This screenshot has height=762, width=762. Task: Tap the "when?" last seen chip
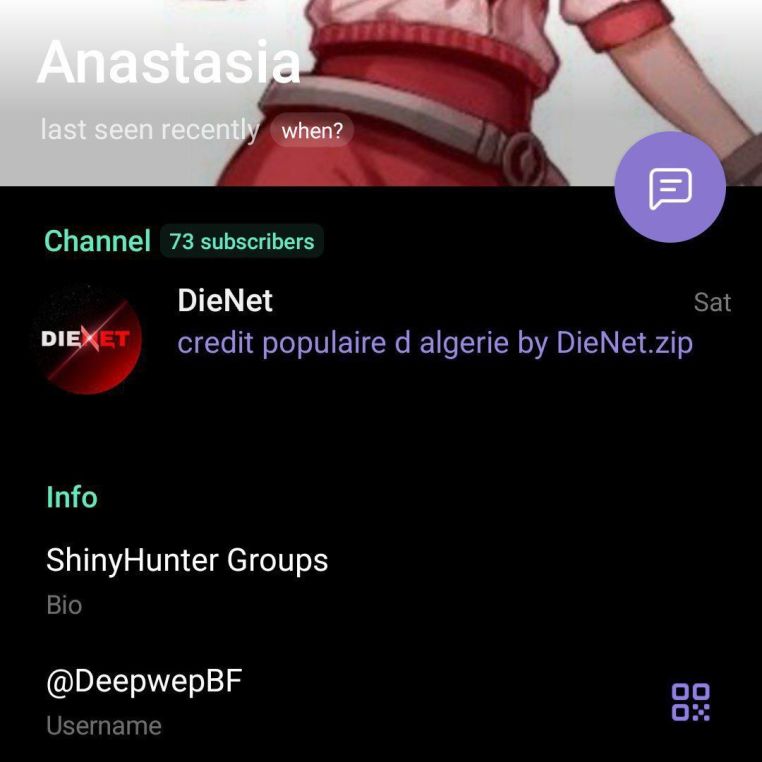(x=312, y=131)
